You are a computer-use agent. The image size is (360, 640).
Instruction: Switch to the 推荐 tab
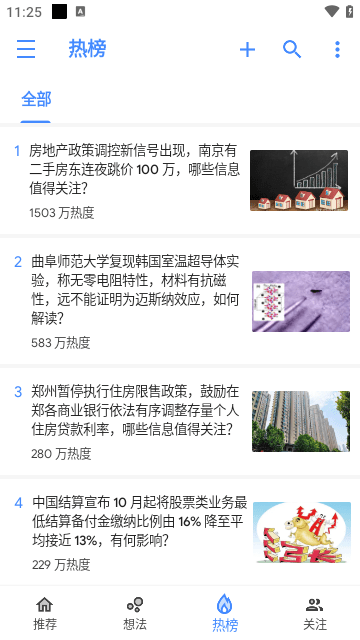coord(45,613)
